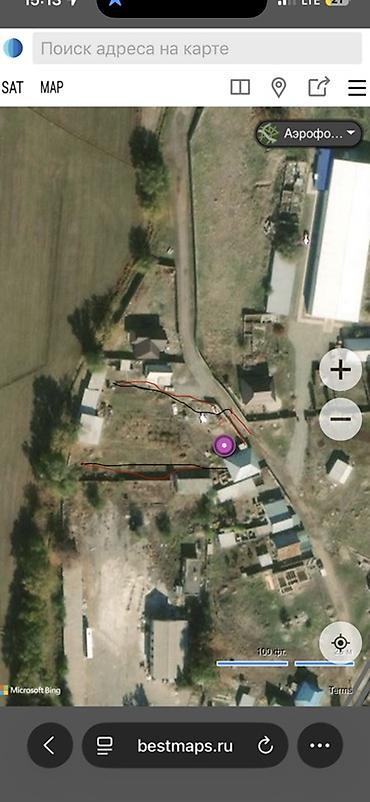
Task: Reload the bestmaps.ru page
Action: coord(265,746)
